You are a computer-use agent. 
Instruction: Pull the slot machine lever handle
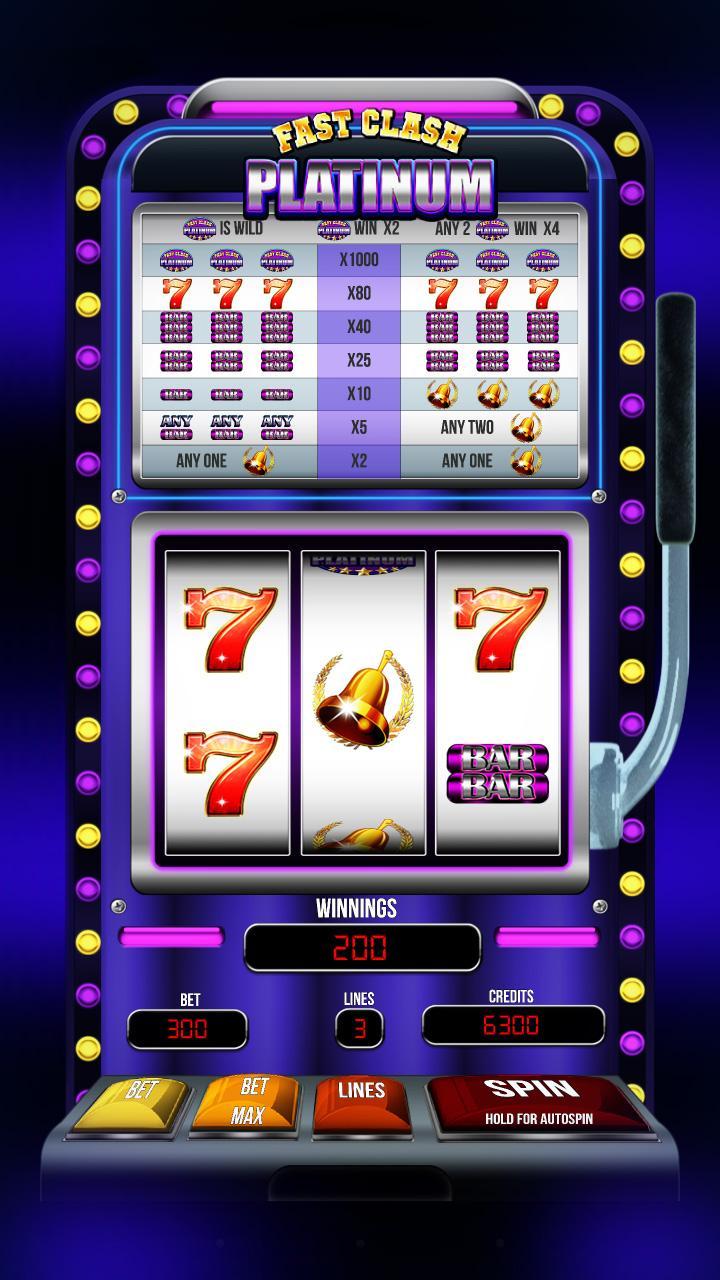tap(675, 420)
